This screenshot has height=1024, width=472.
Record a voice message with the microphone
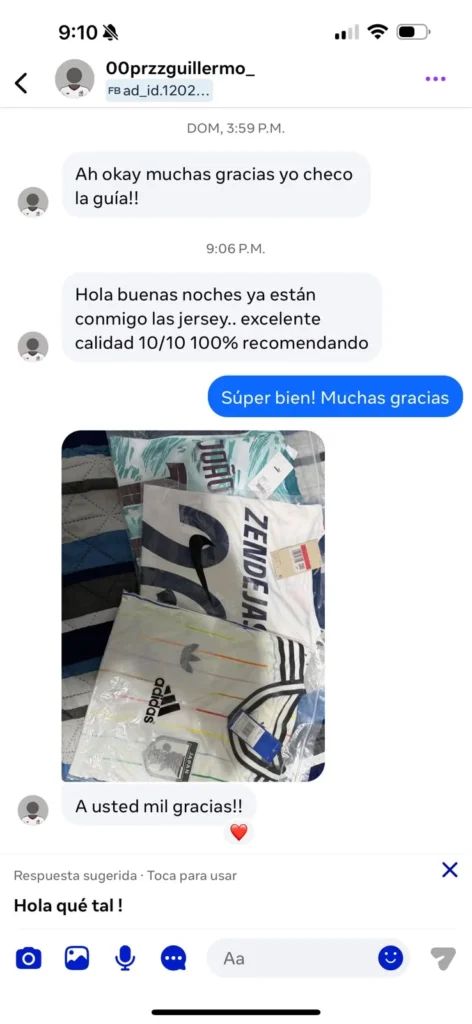click(x=125, y=958)
